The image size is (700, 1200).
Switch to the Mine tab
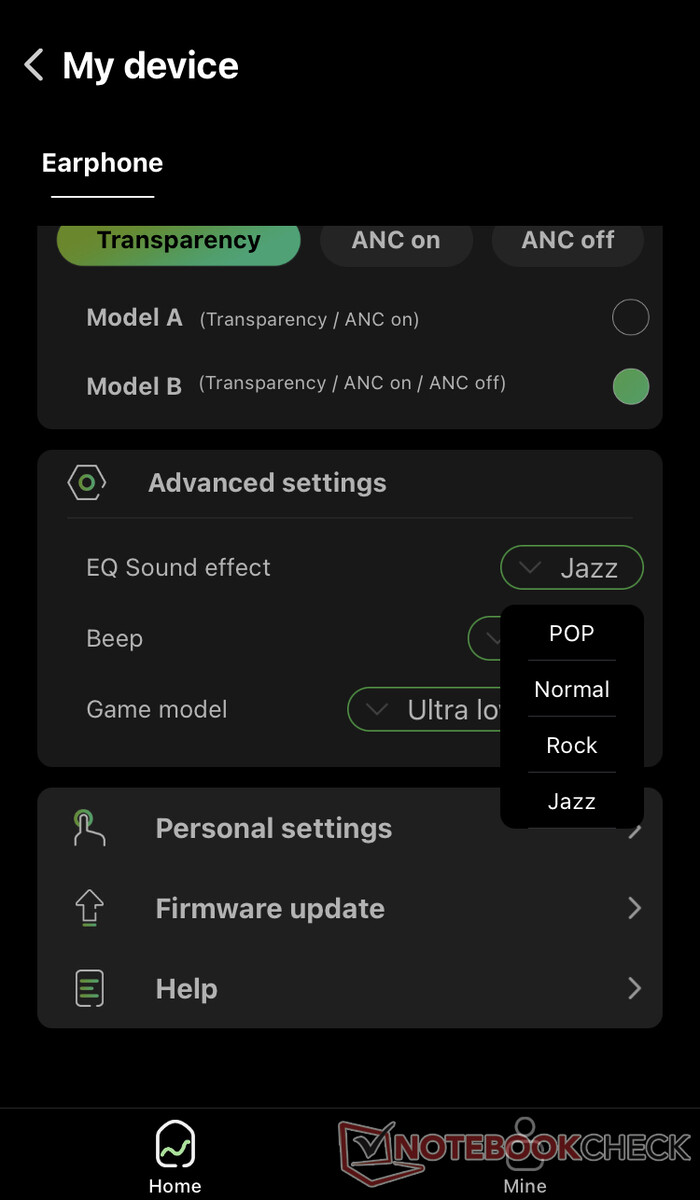click(525, 1156)
